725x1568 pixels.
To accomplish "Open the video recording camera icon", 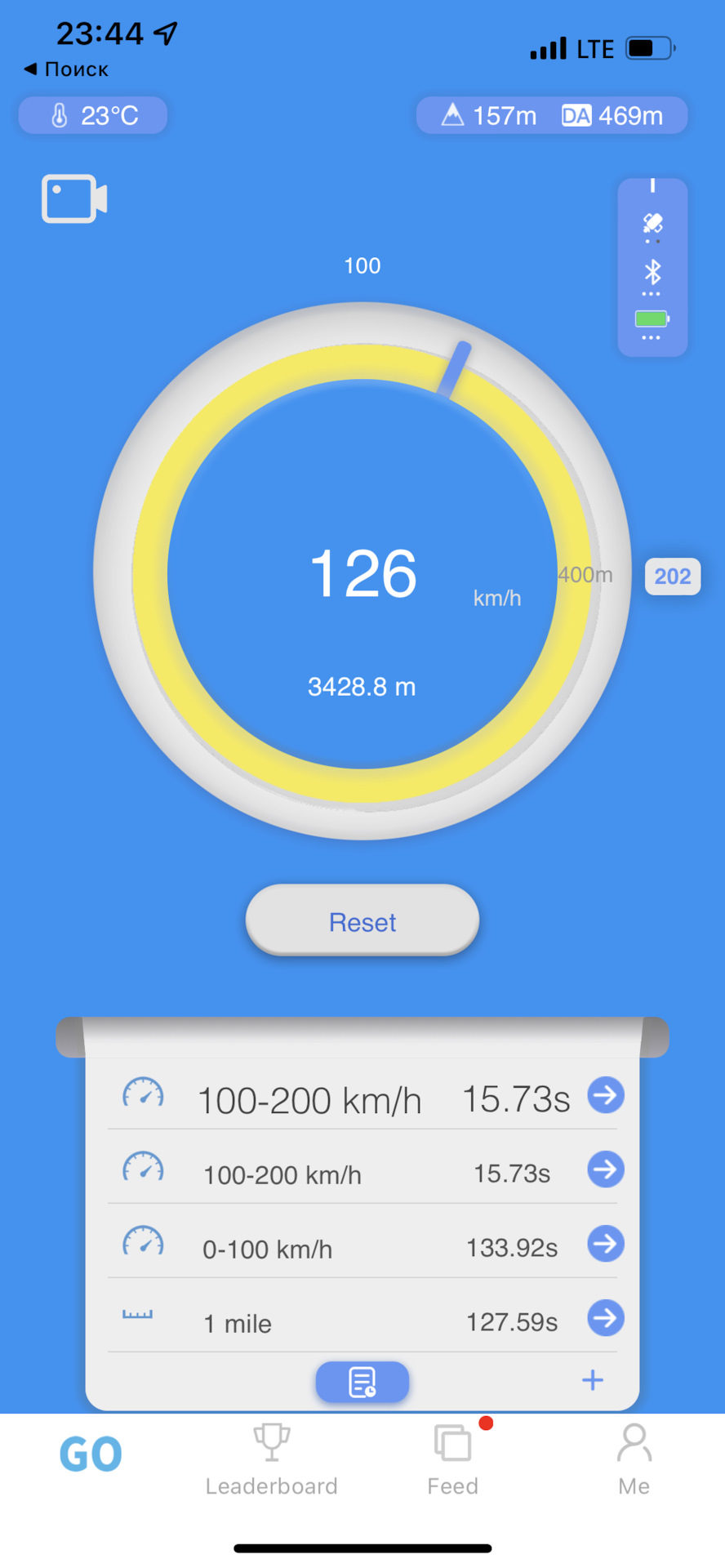I will pyautogui.click(x=74, y=198).
